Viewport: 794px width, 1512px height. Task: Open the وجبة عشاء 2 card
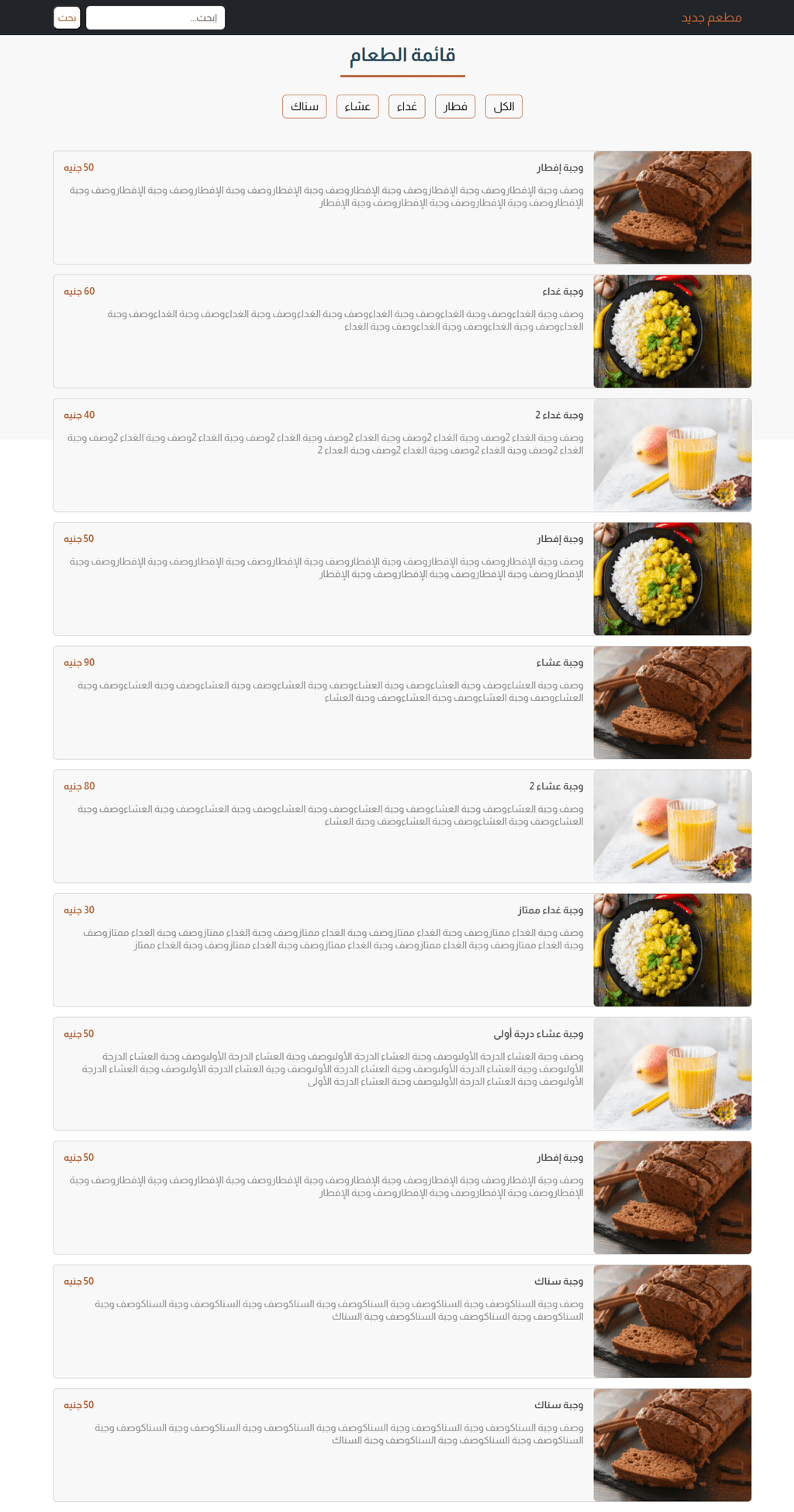pyautogui.click(x=402, y=827)
